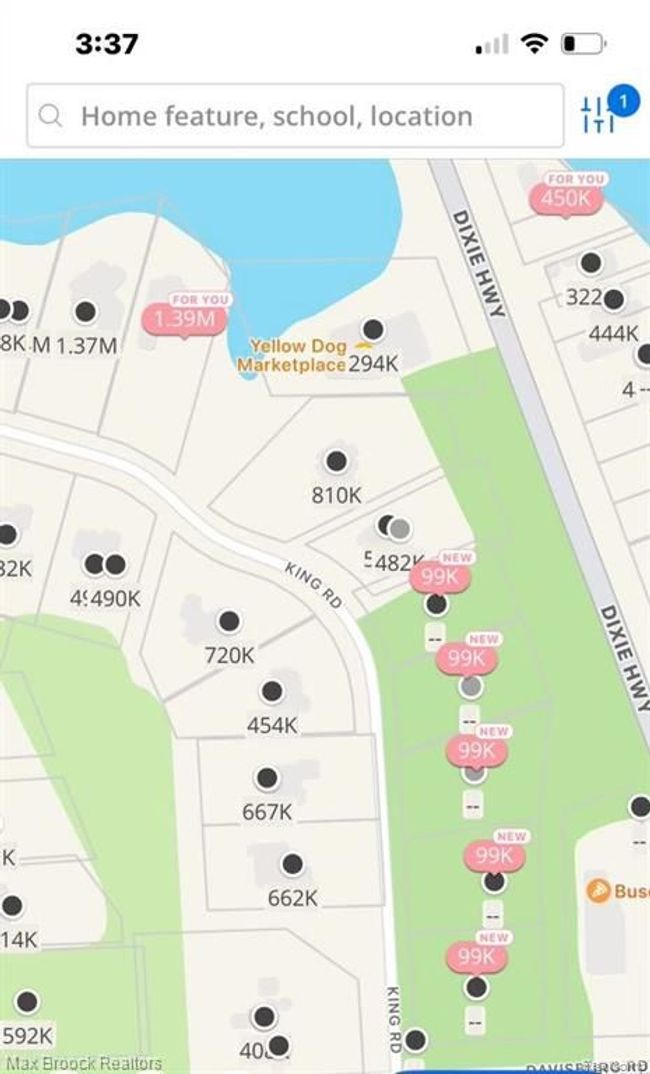This screenshot has width=650, height=1074.
Task: Open the filters icon with badge
Action: point(599,115)
